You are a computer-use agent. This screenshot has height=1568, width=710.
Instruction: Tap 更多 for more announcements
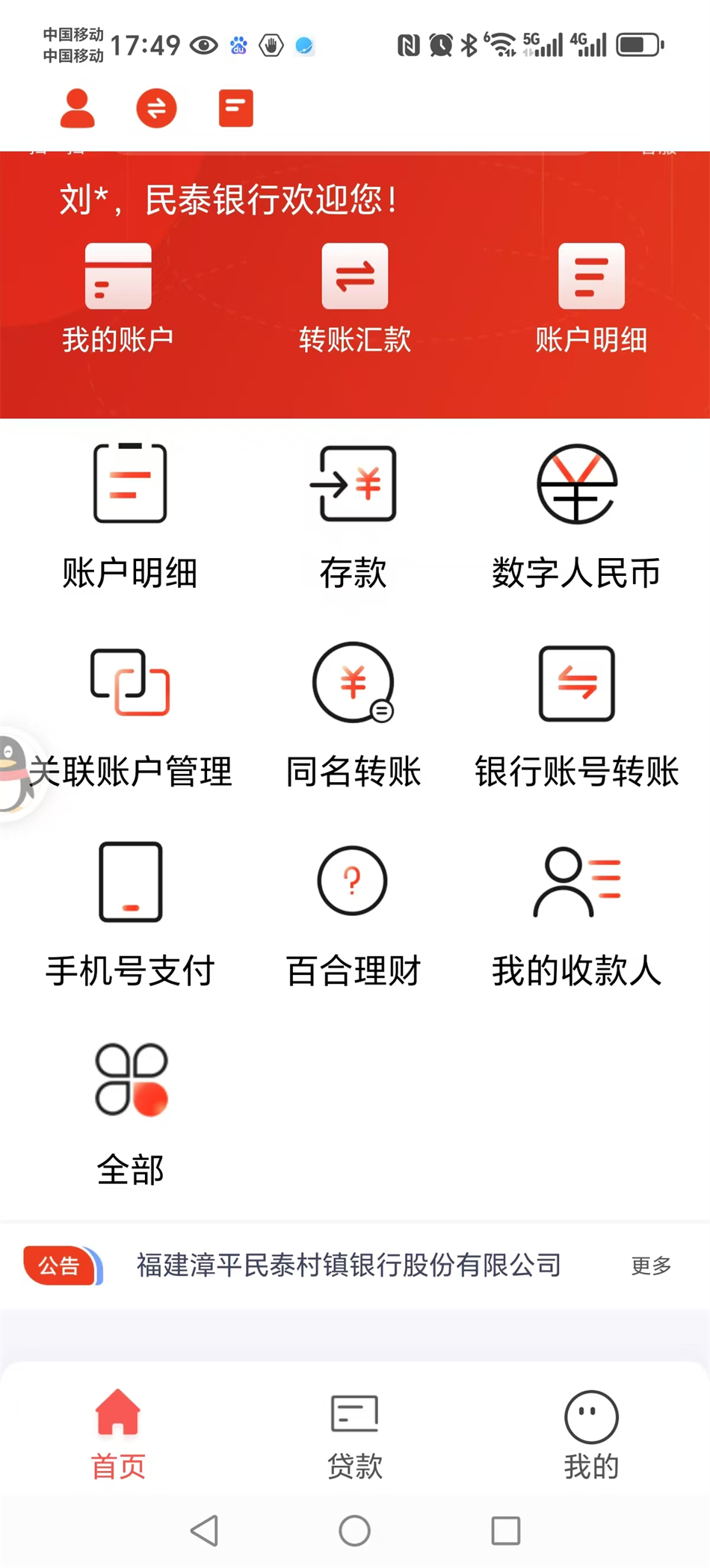tap(651, 1265)
